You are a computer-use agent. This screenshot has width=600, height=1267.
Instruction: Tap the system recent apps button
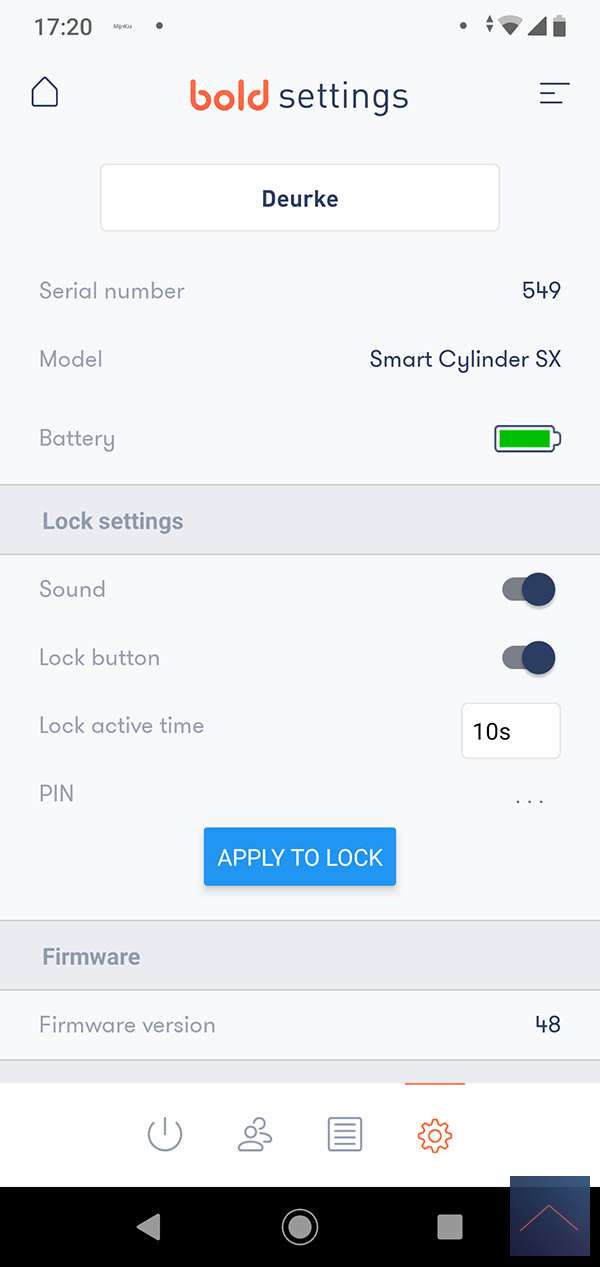tap(450, 1226)
